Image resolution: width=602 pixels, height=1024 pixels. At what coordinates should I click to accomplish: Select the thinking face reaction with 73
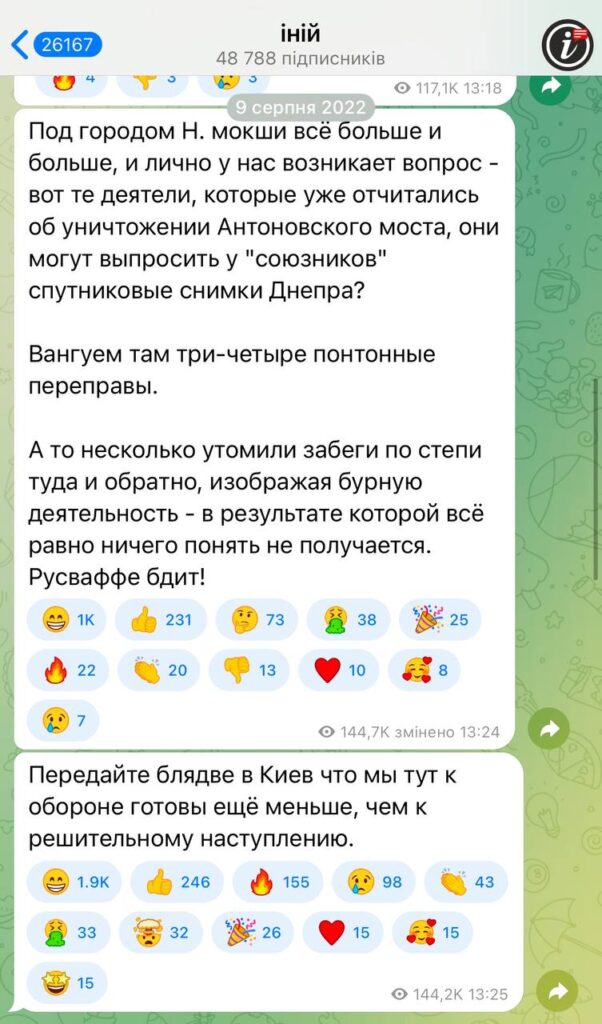[x=255, y=620]
